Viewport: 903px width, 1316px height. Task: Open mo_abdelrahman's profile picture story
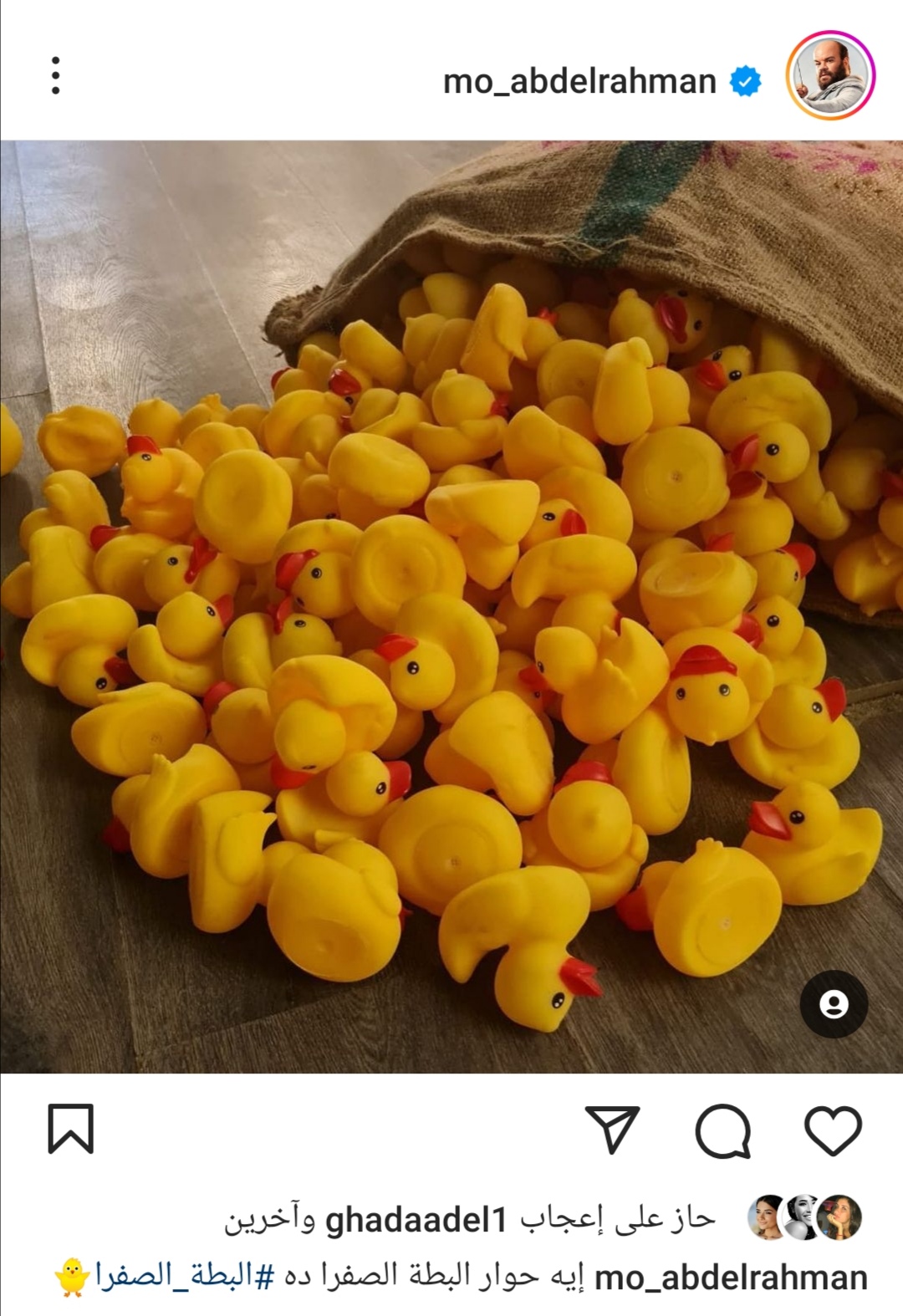829,75
